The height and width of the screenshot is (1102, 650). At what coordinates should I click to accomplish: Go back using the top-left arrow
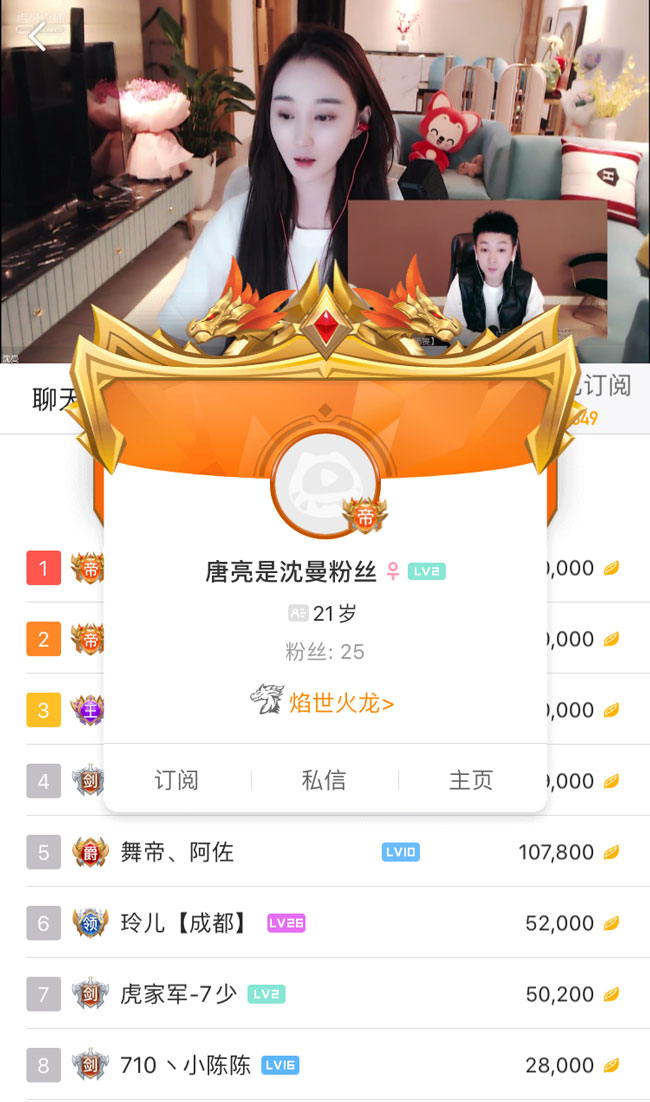38,38
